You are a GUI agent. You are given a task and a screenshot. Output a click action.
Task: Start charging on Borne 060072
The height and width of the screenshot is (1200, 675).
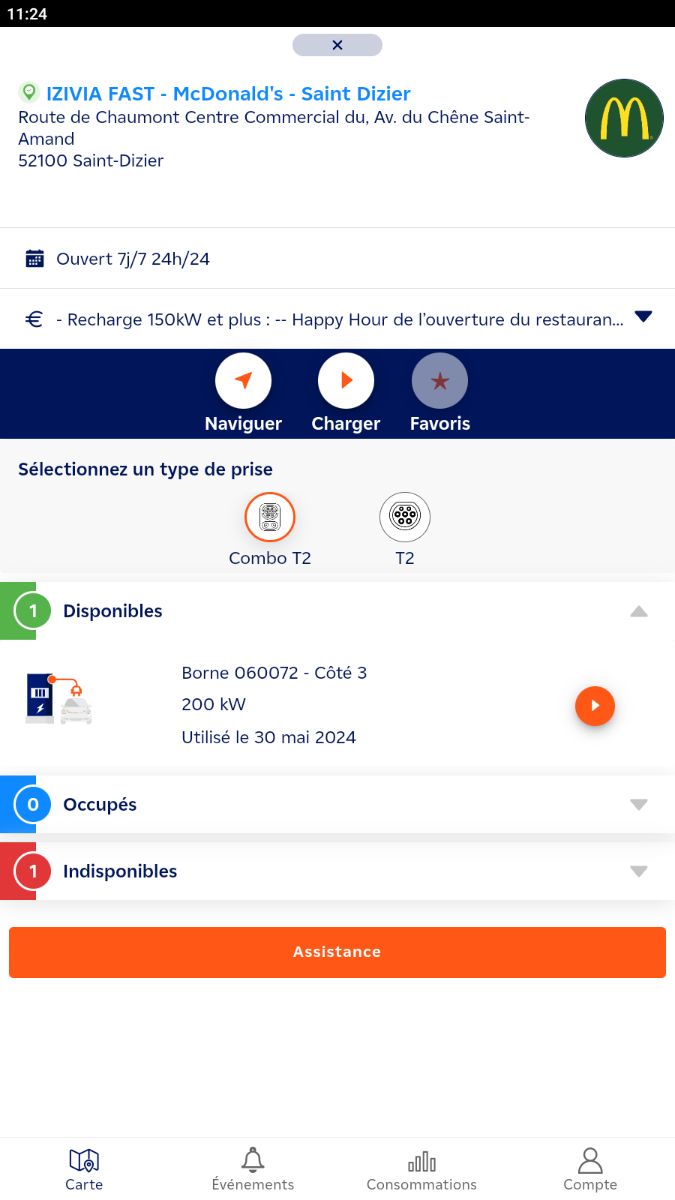[x=595, y=706]
